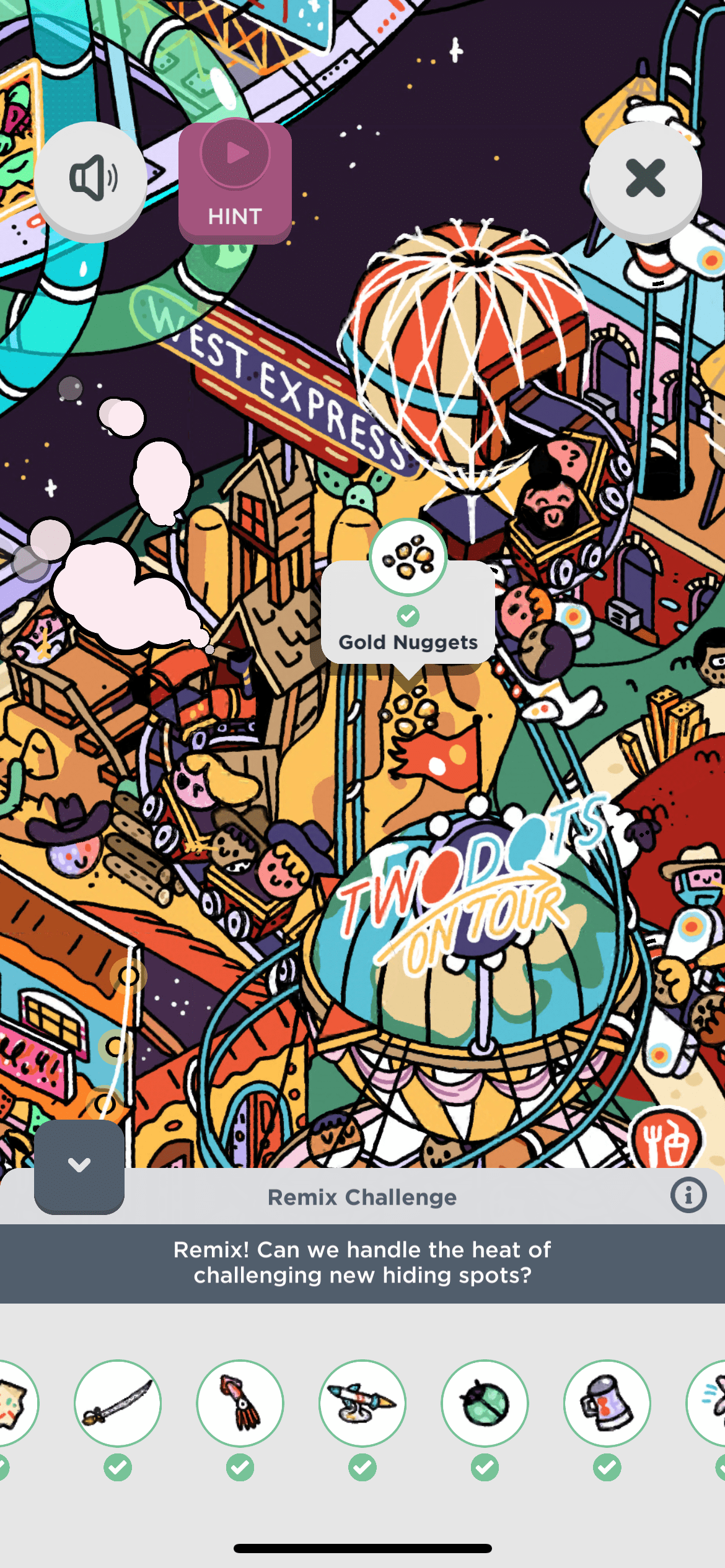Select the sword item in the list
Screen dimensions: 725x1568
click(x=118, y=1404)
